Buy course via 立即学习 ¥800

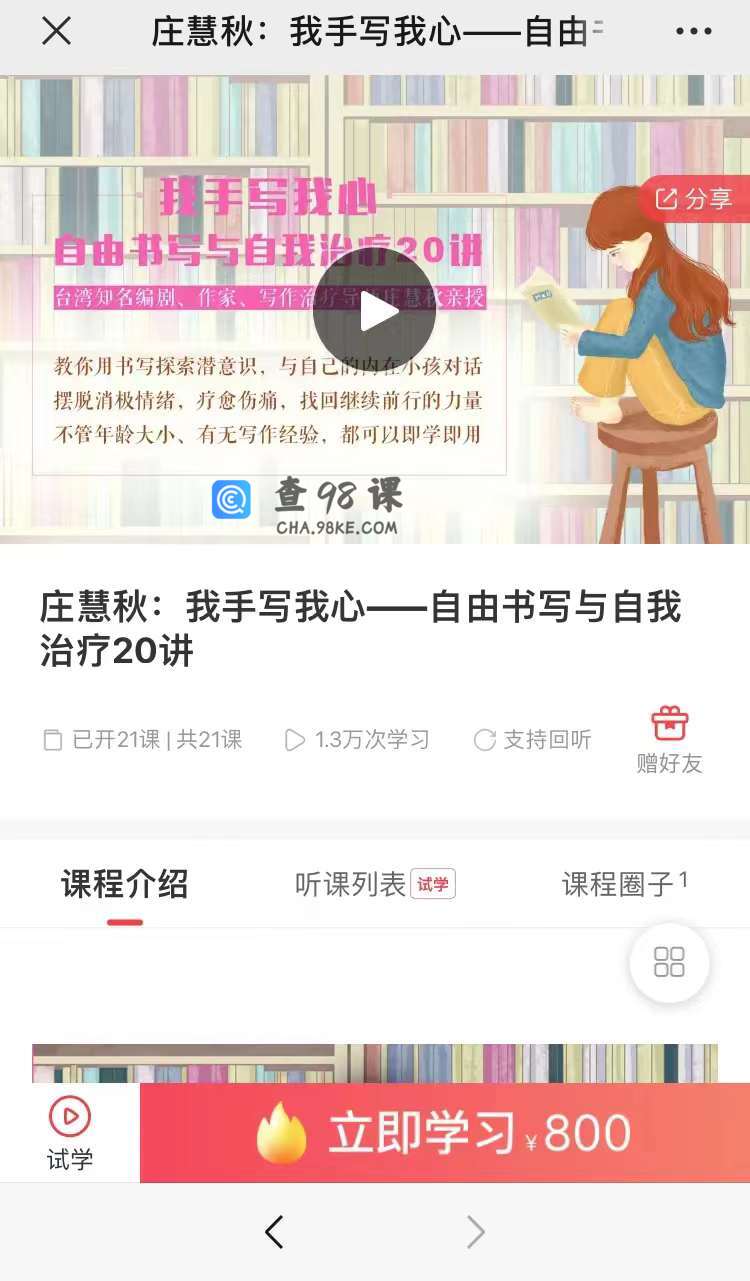pyautogui.click(x=444, y=1134)
